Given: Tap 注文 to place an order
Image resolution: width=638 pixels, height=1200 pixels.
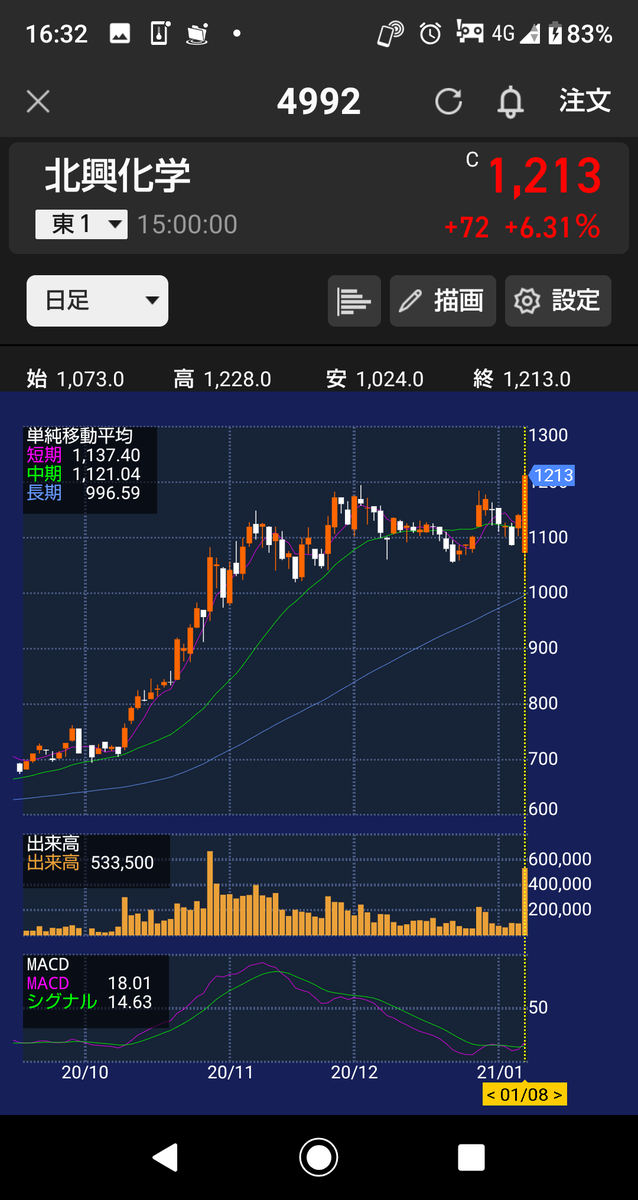Looking at the screenshot, I should 585,101.
